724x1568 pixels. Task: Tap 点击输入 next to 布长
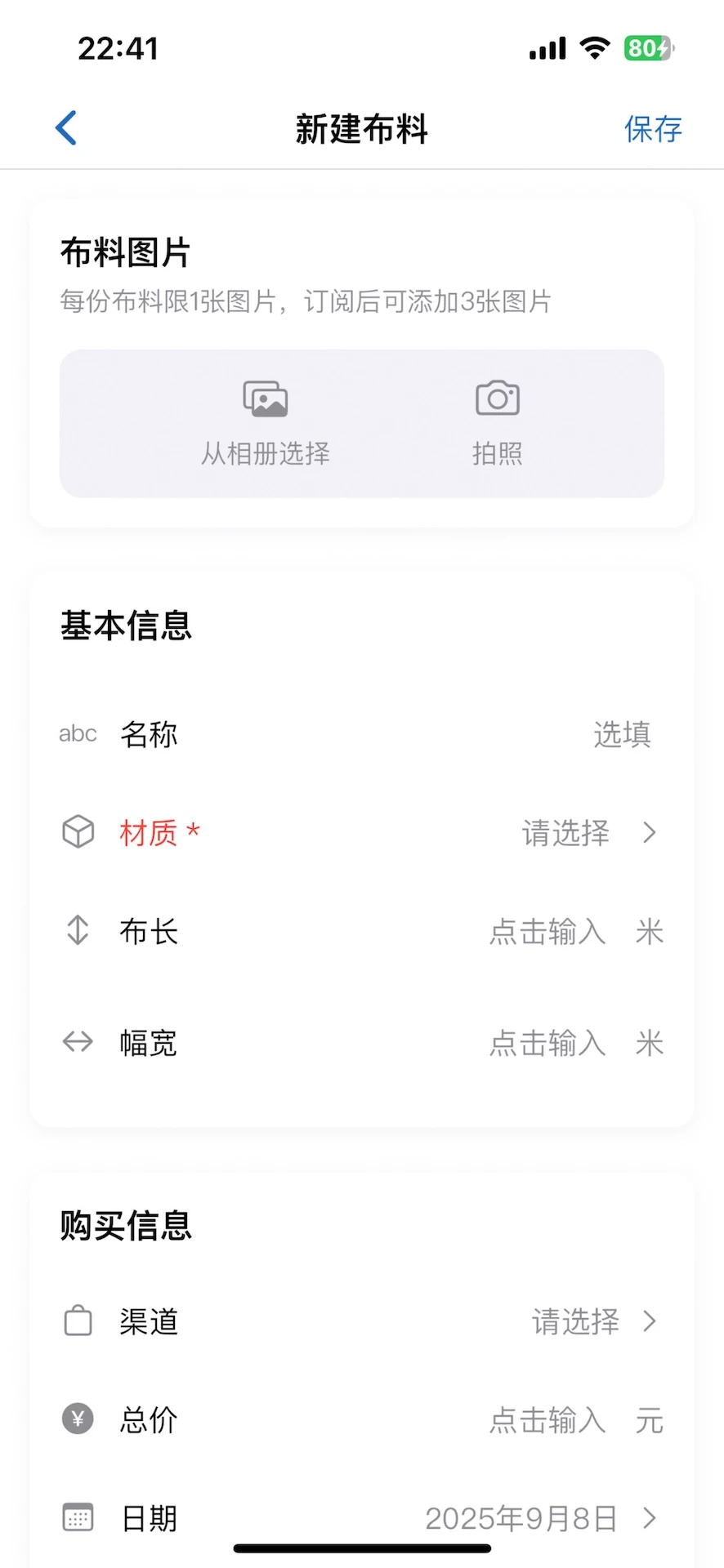tap(547, 931)
